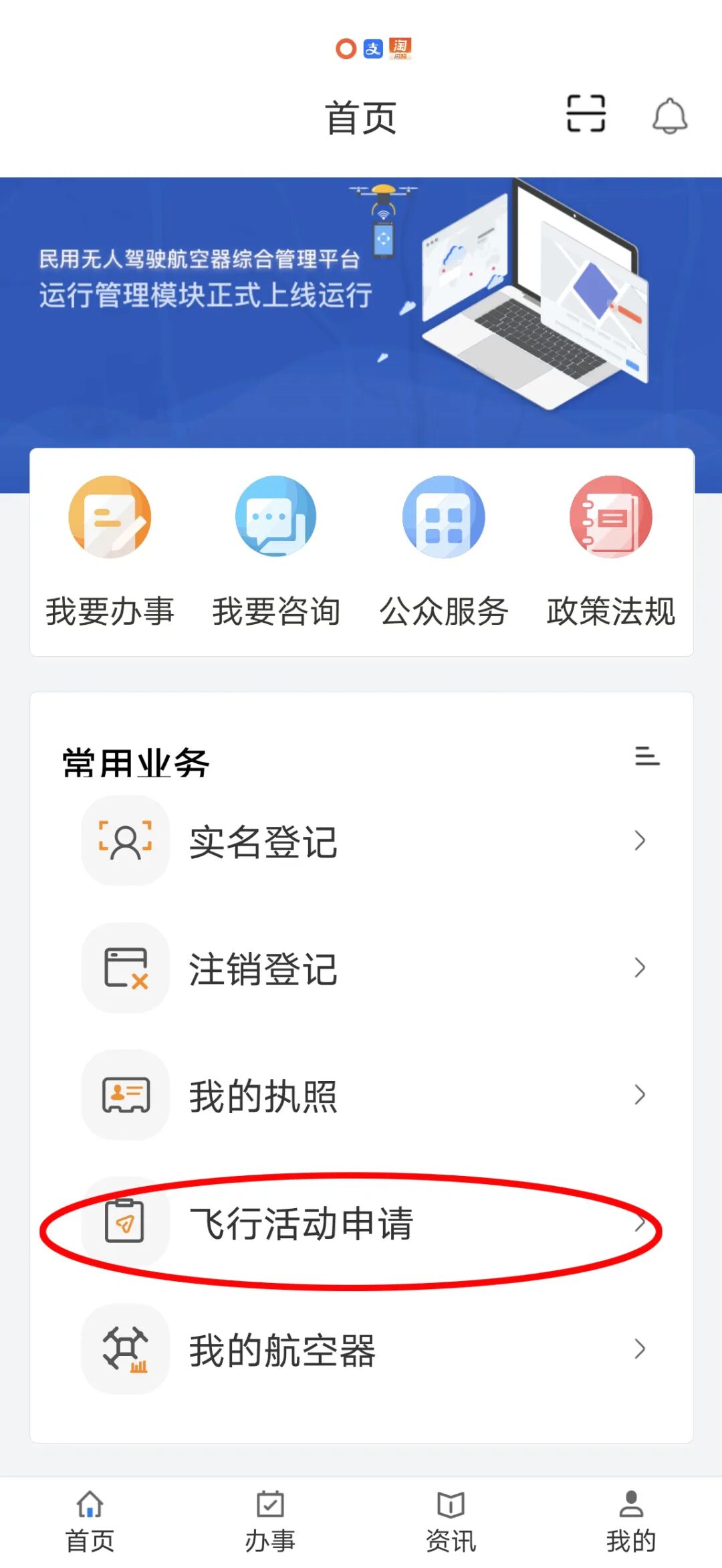Tap the 常用业务 list menu icon
The width and height of the screenshot is (722, 1568).
[x=646, y=757]
